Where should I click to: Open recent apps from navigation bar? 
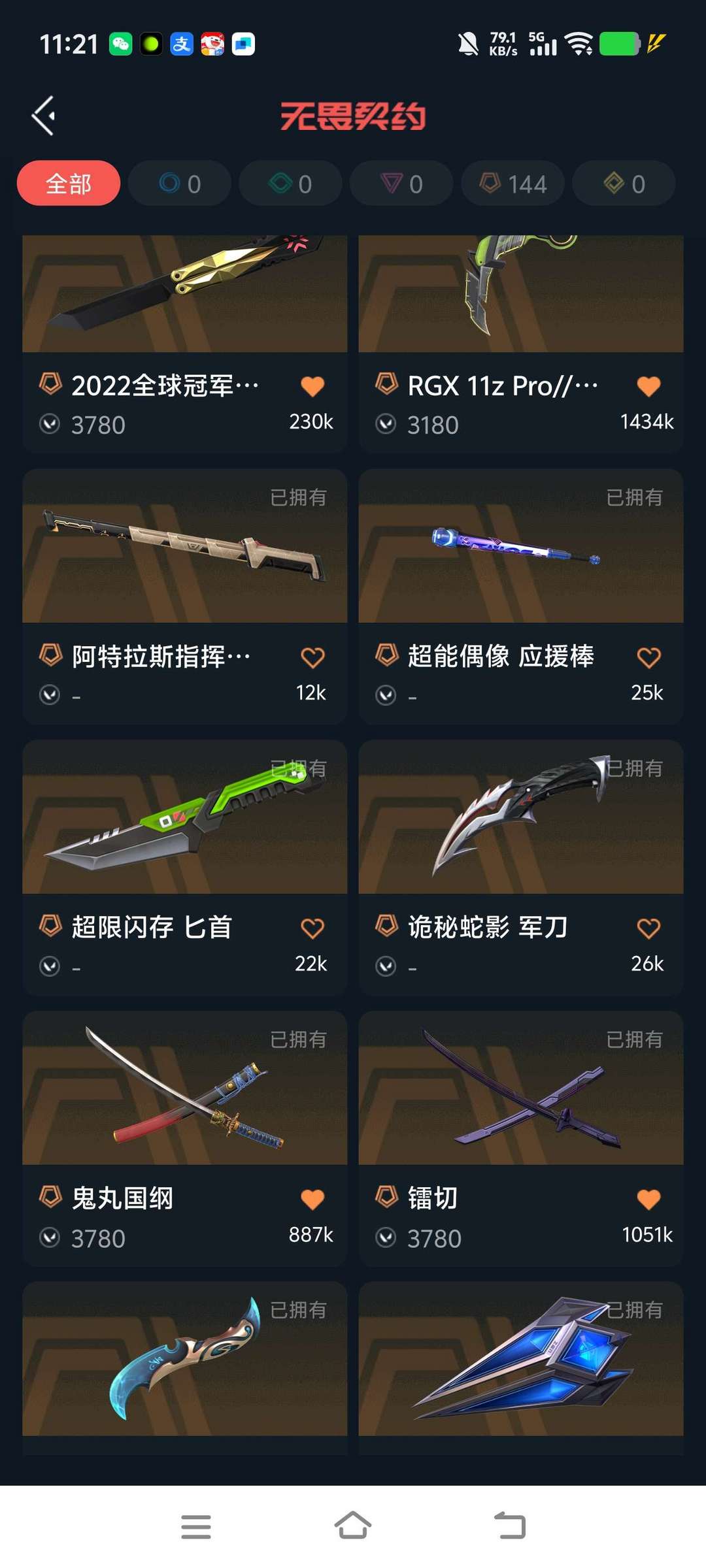click(195, 1526)
